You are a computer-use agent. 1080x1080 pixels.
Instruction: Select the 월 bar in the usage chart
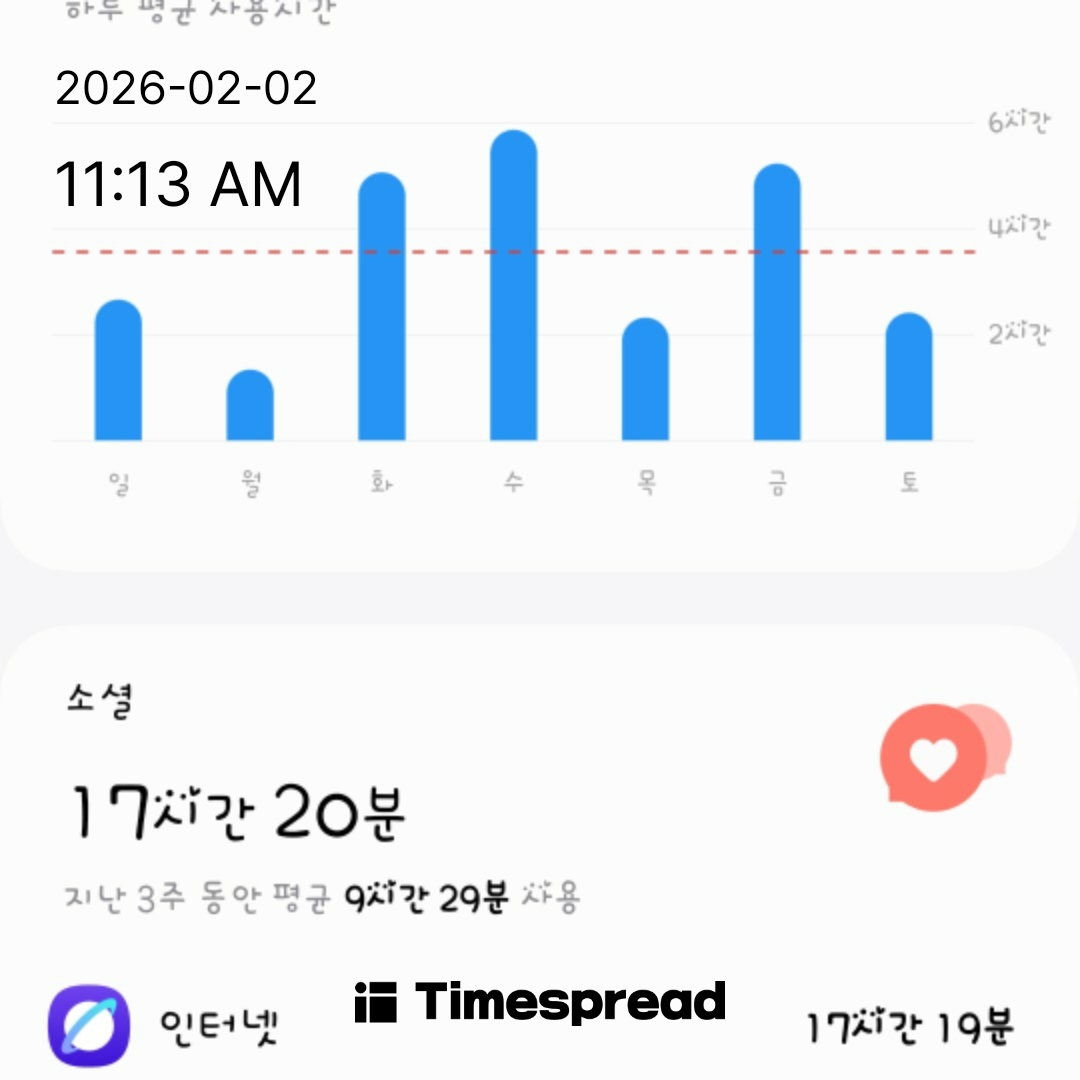pyautogui.click(x=250, y=406)
